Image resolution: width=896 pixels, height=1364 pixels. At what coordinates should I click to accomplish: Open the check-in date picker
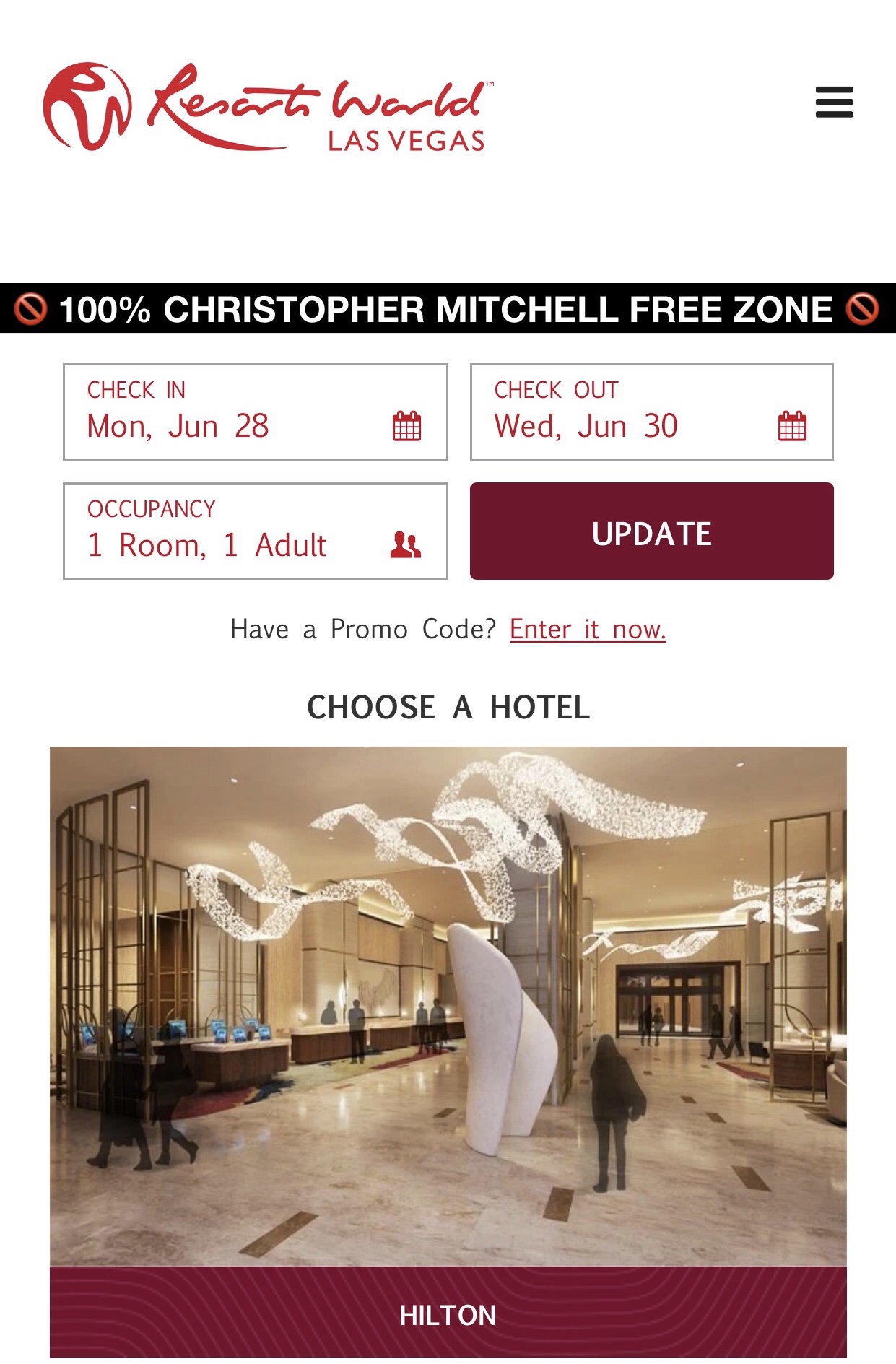tap(255, 412)
